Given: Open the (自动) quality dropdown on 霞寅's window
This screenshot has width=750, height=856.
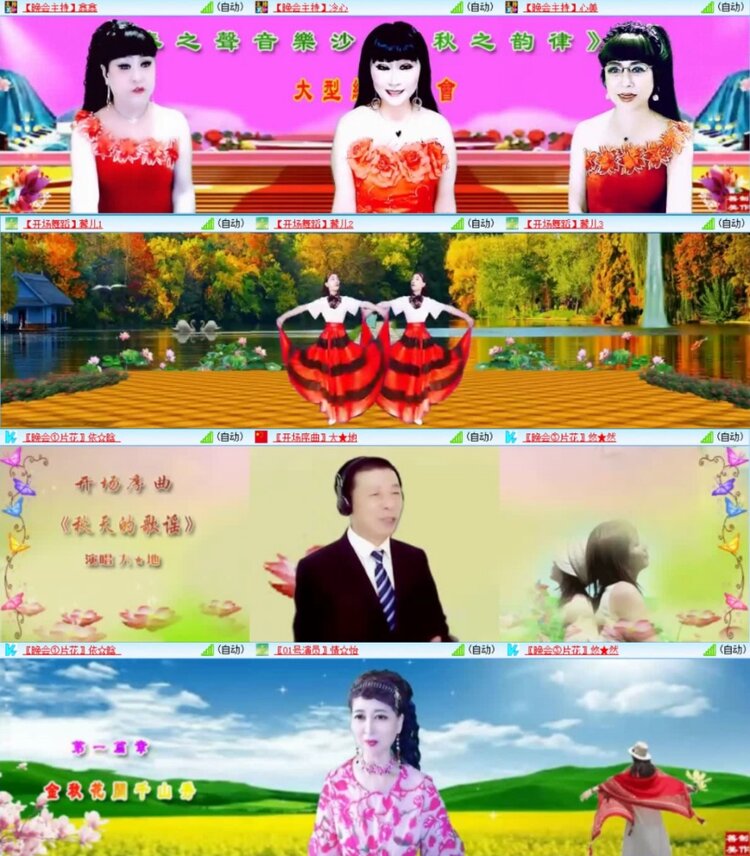Looking at the screenshot, I should [228, 6].
